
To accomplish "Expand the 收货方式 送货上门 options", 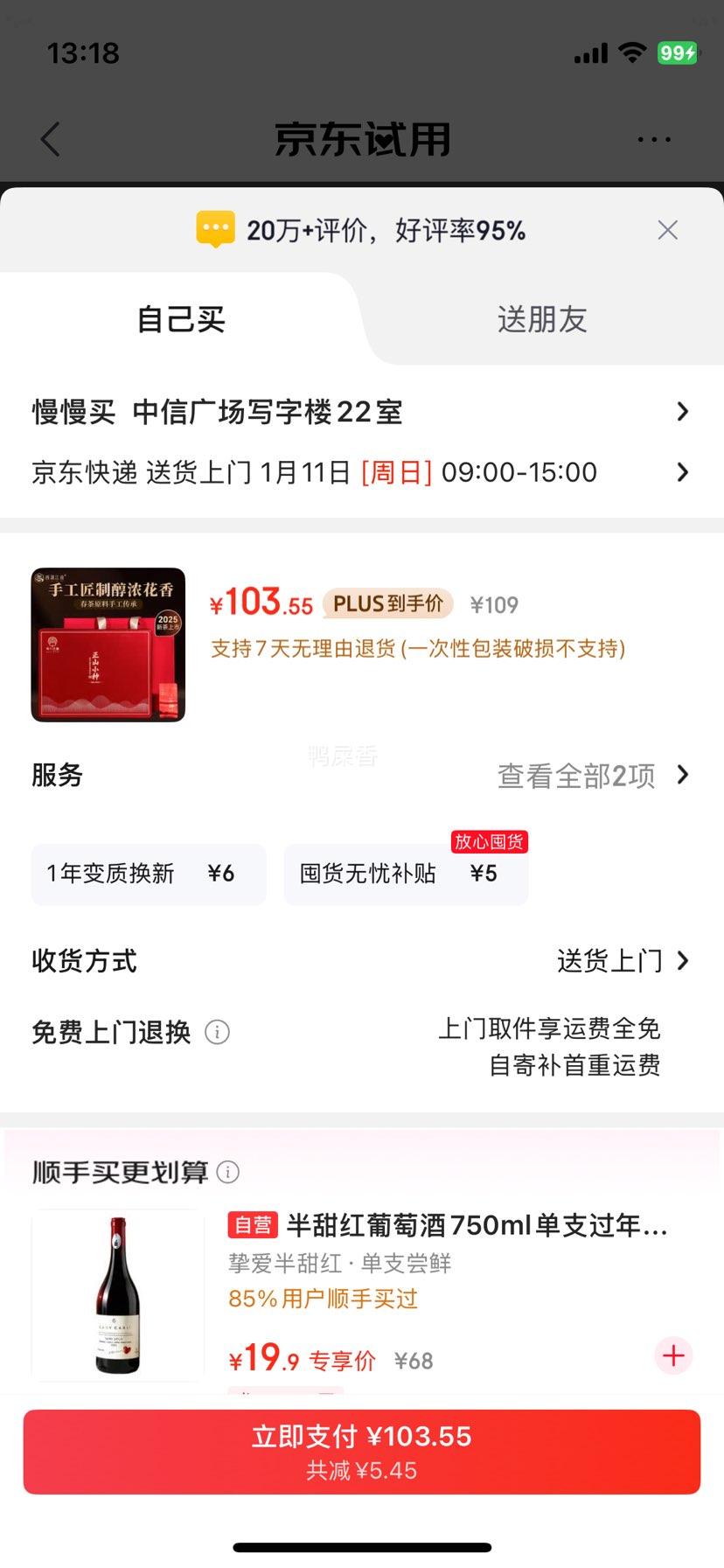I will click(612, 960).
